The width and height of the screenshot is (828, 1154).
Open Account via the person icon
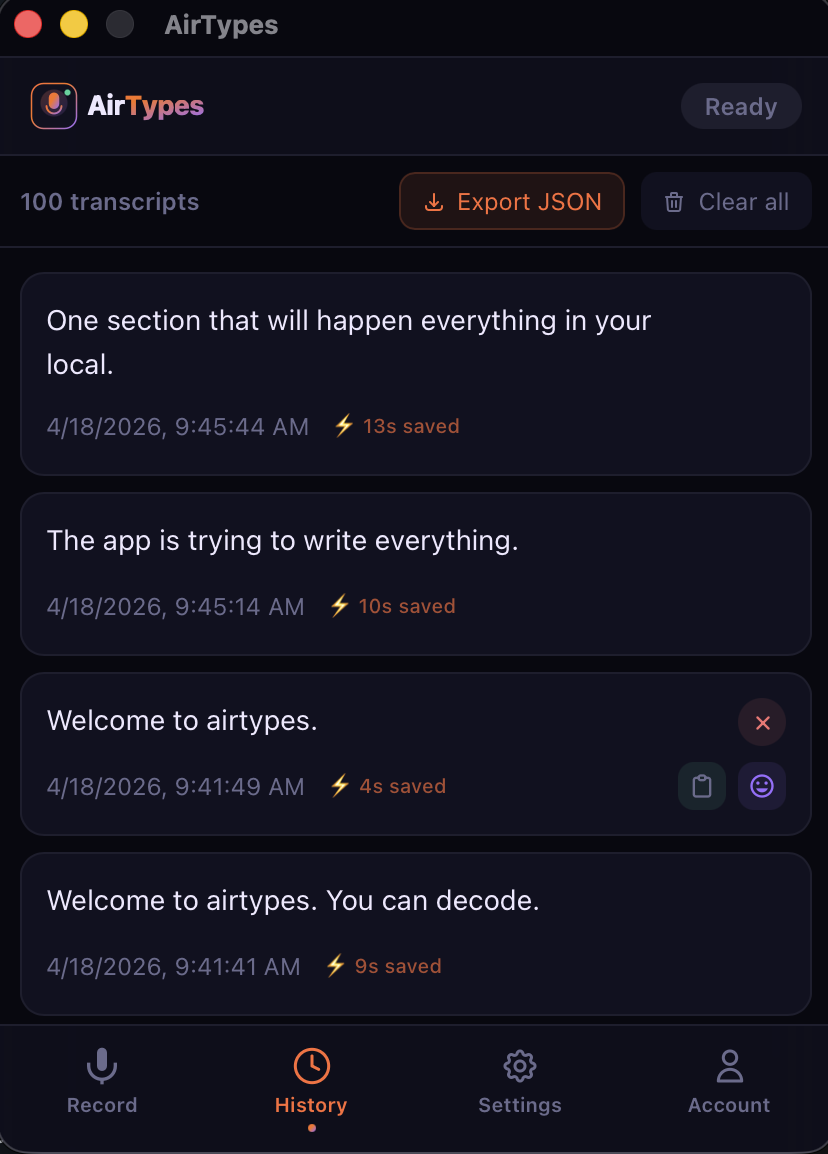[x=729, y=1066]
